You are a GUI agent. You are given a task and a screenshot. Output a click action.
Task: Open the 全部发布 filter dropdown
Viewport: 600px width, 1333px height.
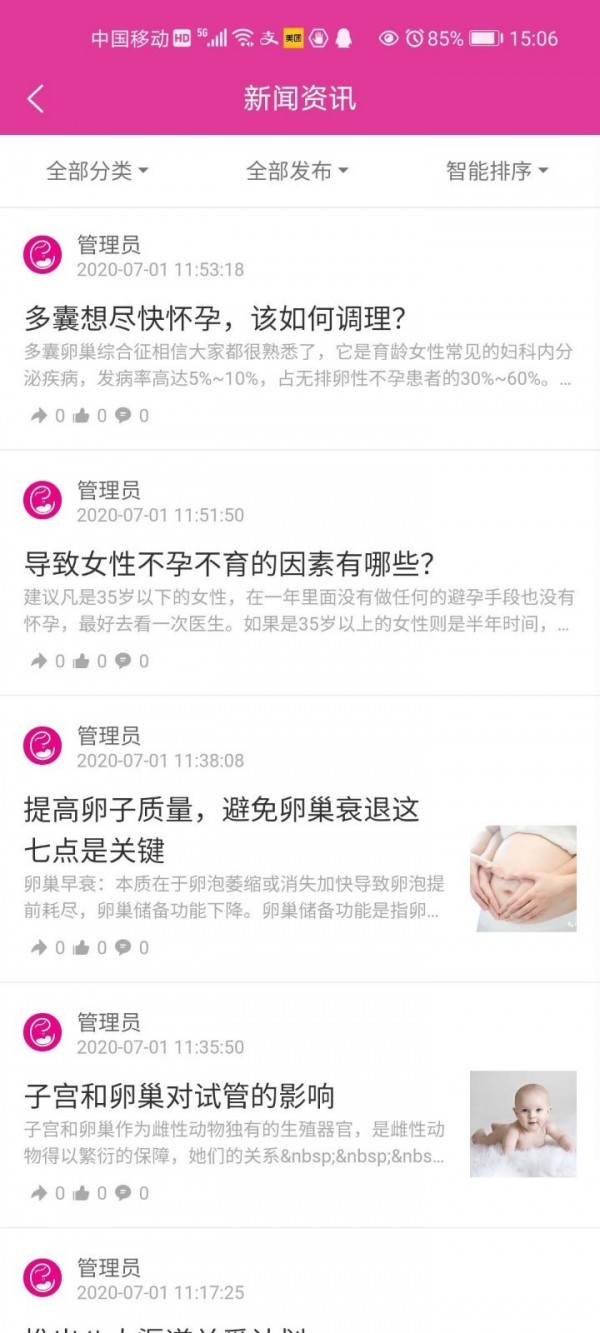(x=297, y=171)
